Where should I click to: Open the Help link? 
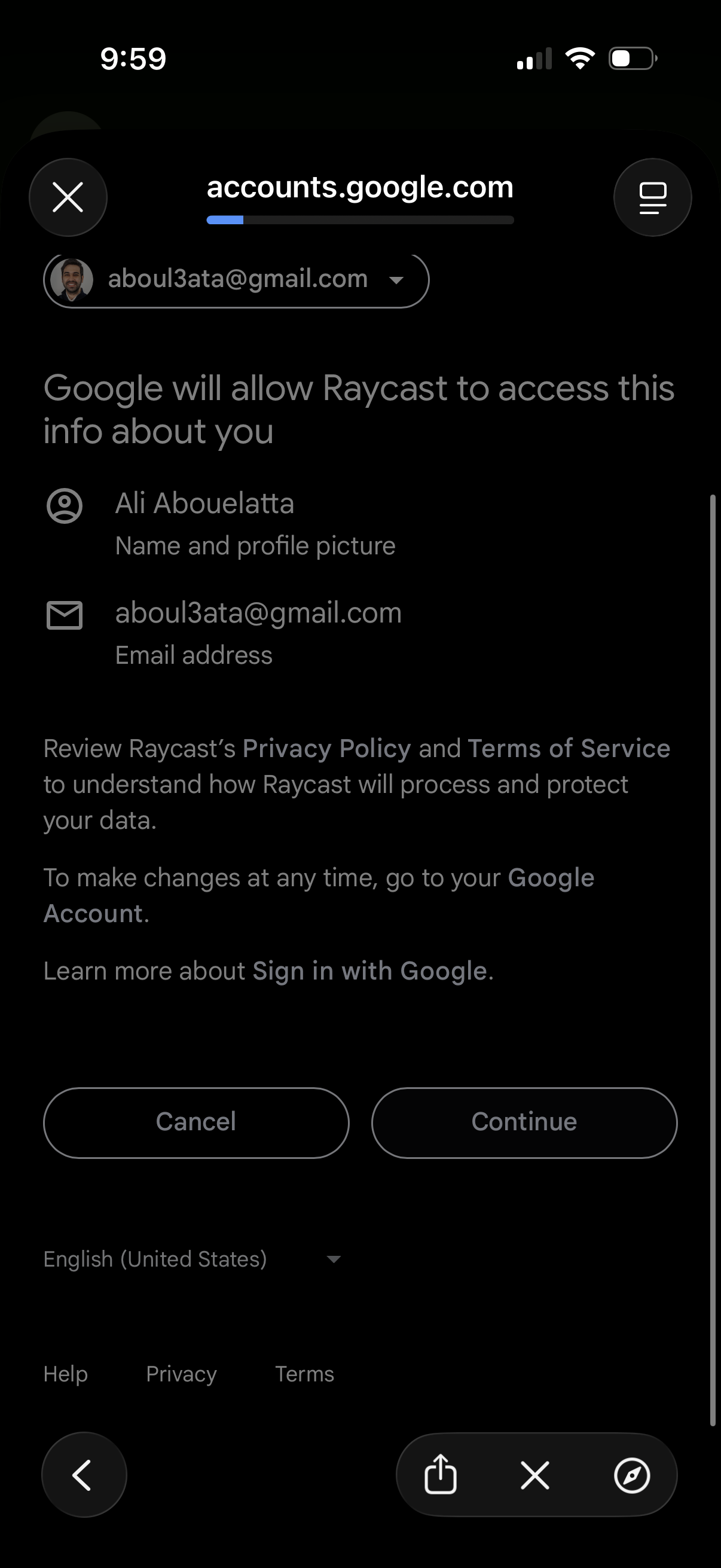[66, 1374]
